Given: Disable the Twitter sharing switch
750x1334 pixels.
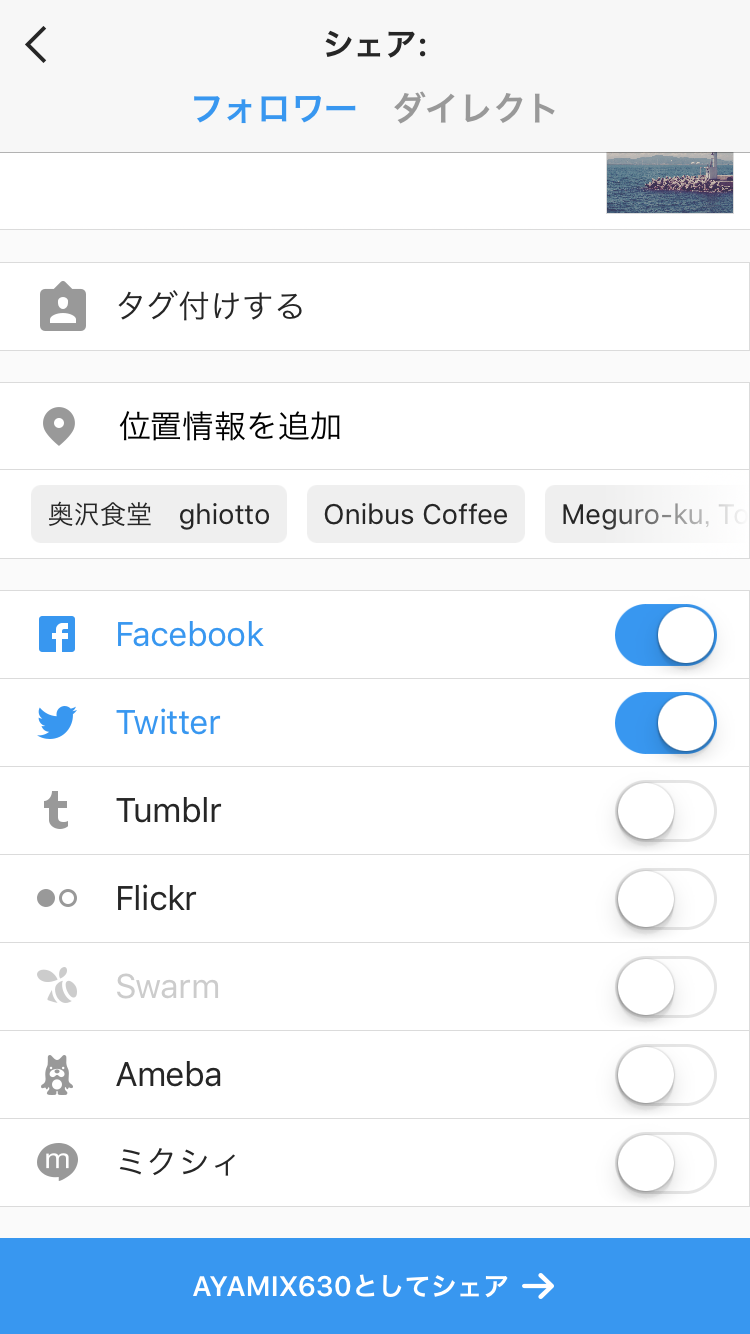Looking at the screenshot, I should point(665,723).
